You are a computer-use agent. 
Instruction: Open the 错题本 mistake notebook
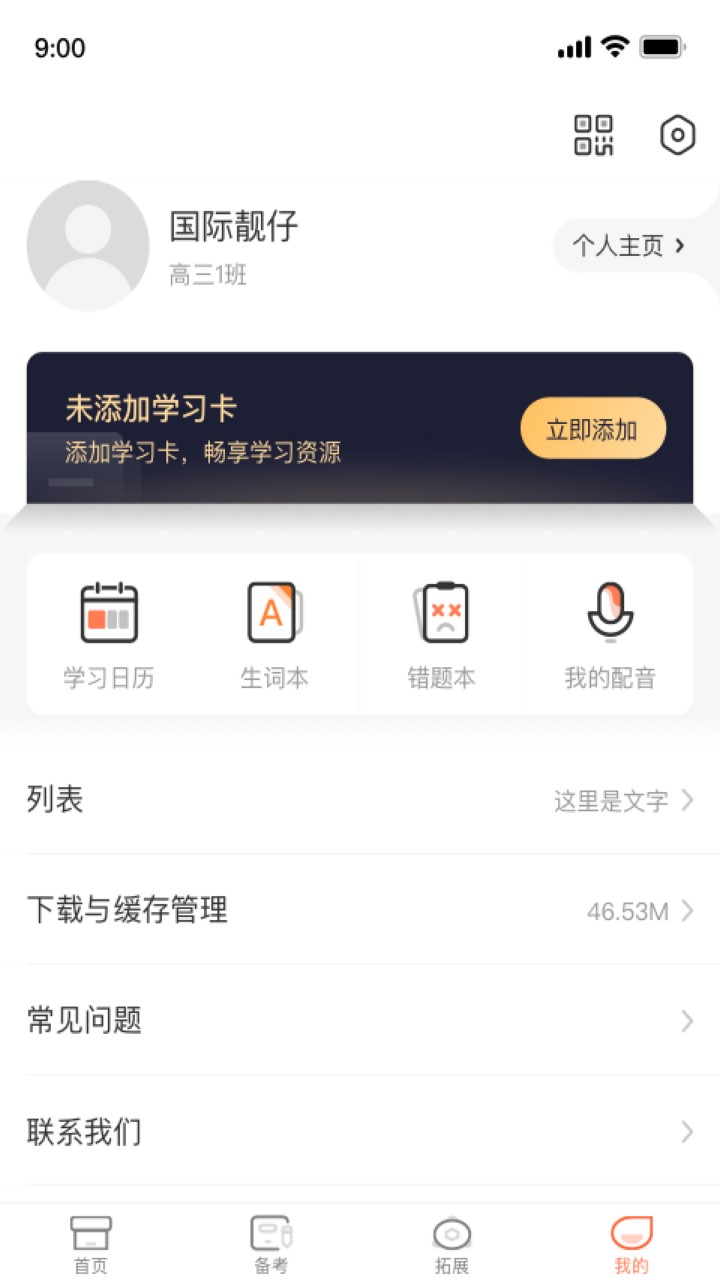(442, 614)
